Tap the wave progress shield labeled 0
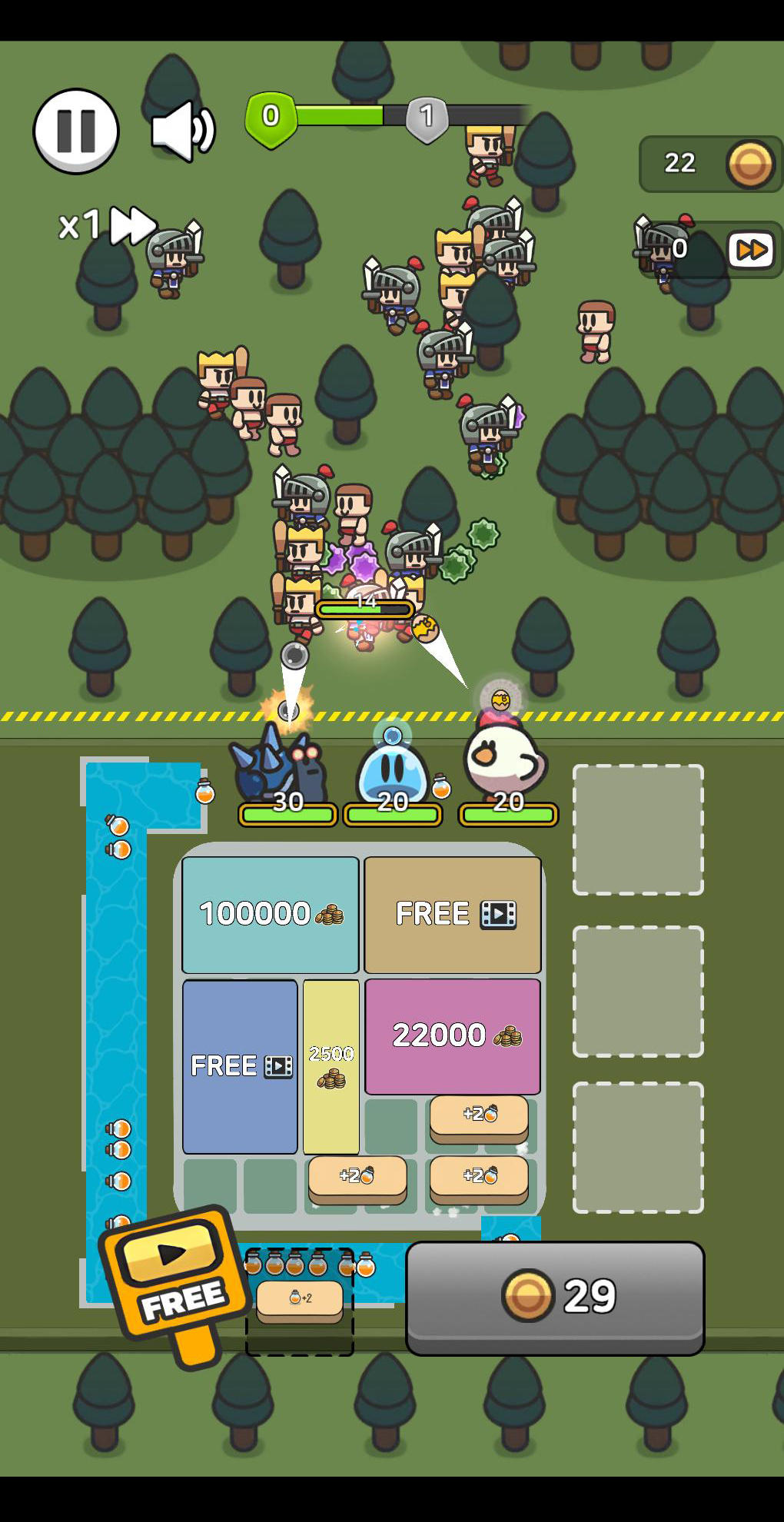Screen dimensions: 784x1522 [270, 115]
